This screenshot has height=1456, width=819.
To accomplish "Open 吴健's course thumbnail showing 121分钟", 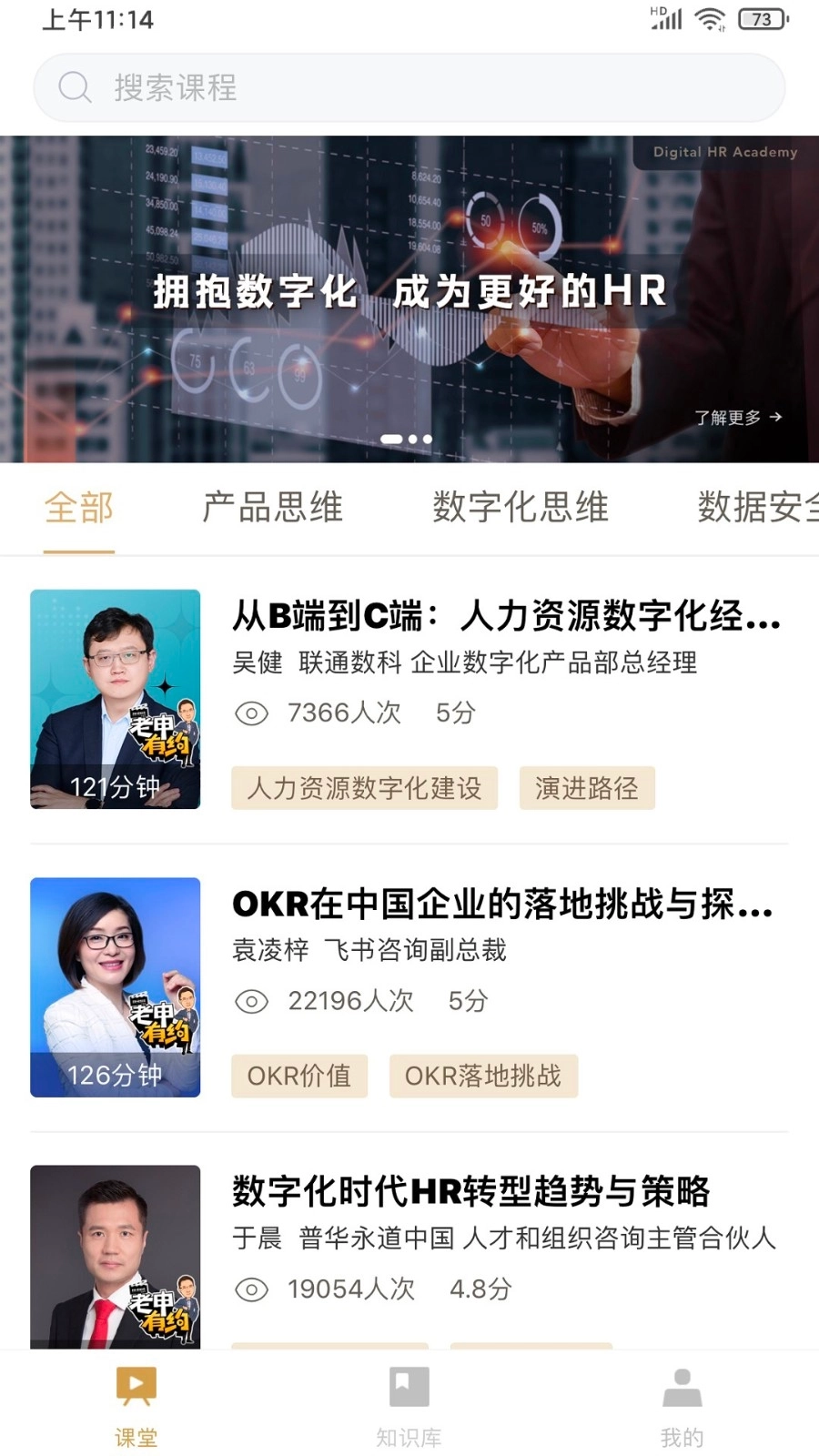I will [115, 699].
